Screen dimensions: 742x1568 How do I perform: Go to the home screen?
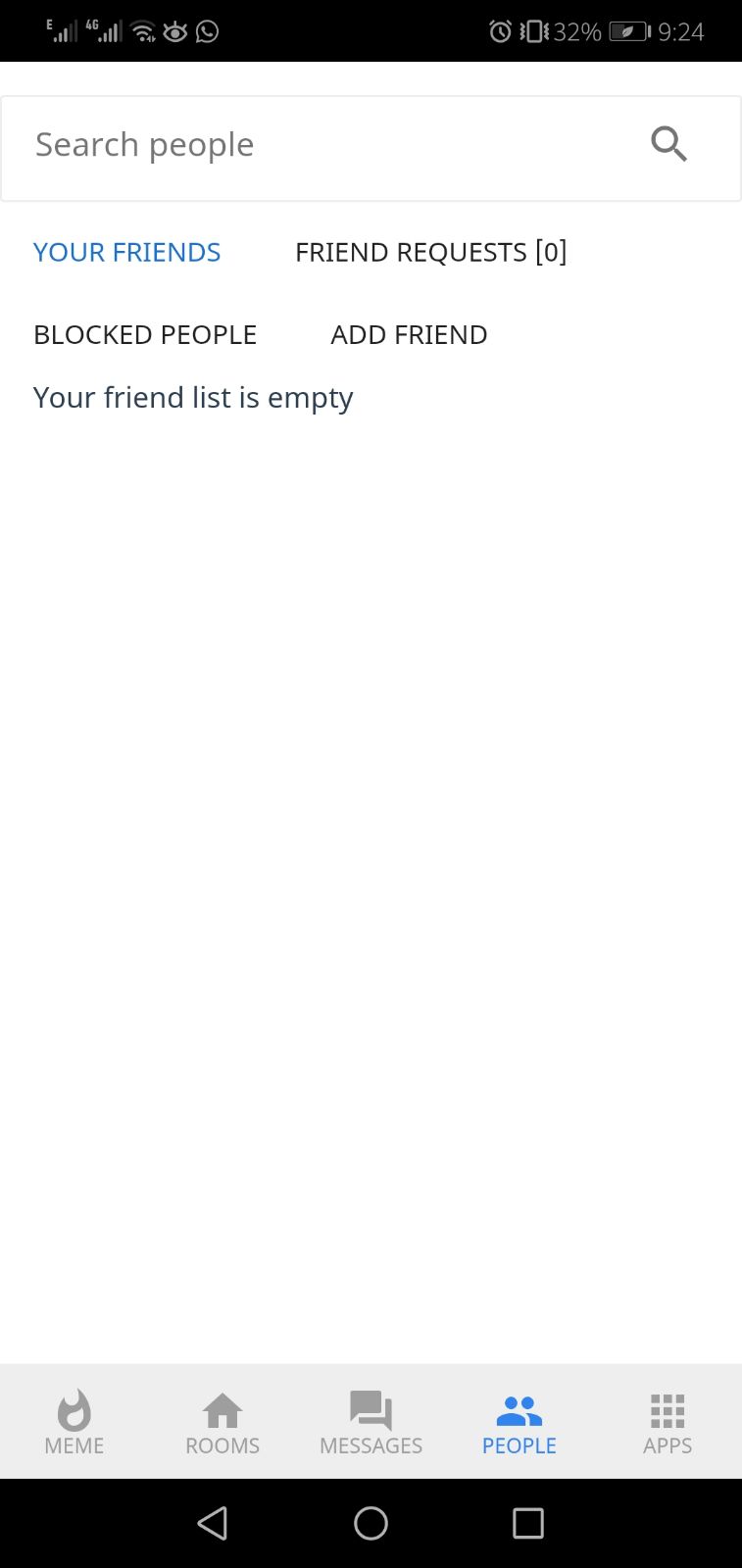[x=371, y=1523]
